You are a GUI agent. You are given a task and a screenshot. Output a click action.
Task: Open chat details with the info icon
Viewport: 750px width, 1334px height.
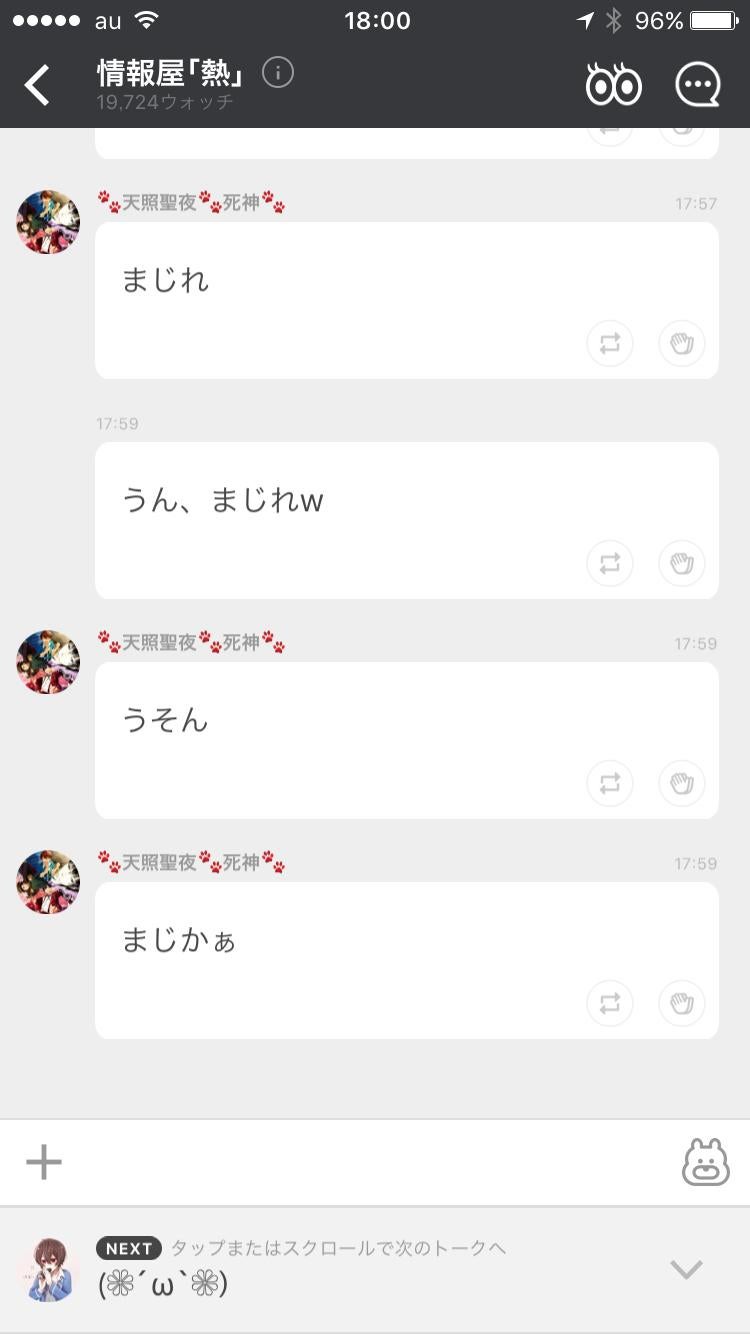coord(277,72)
